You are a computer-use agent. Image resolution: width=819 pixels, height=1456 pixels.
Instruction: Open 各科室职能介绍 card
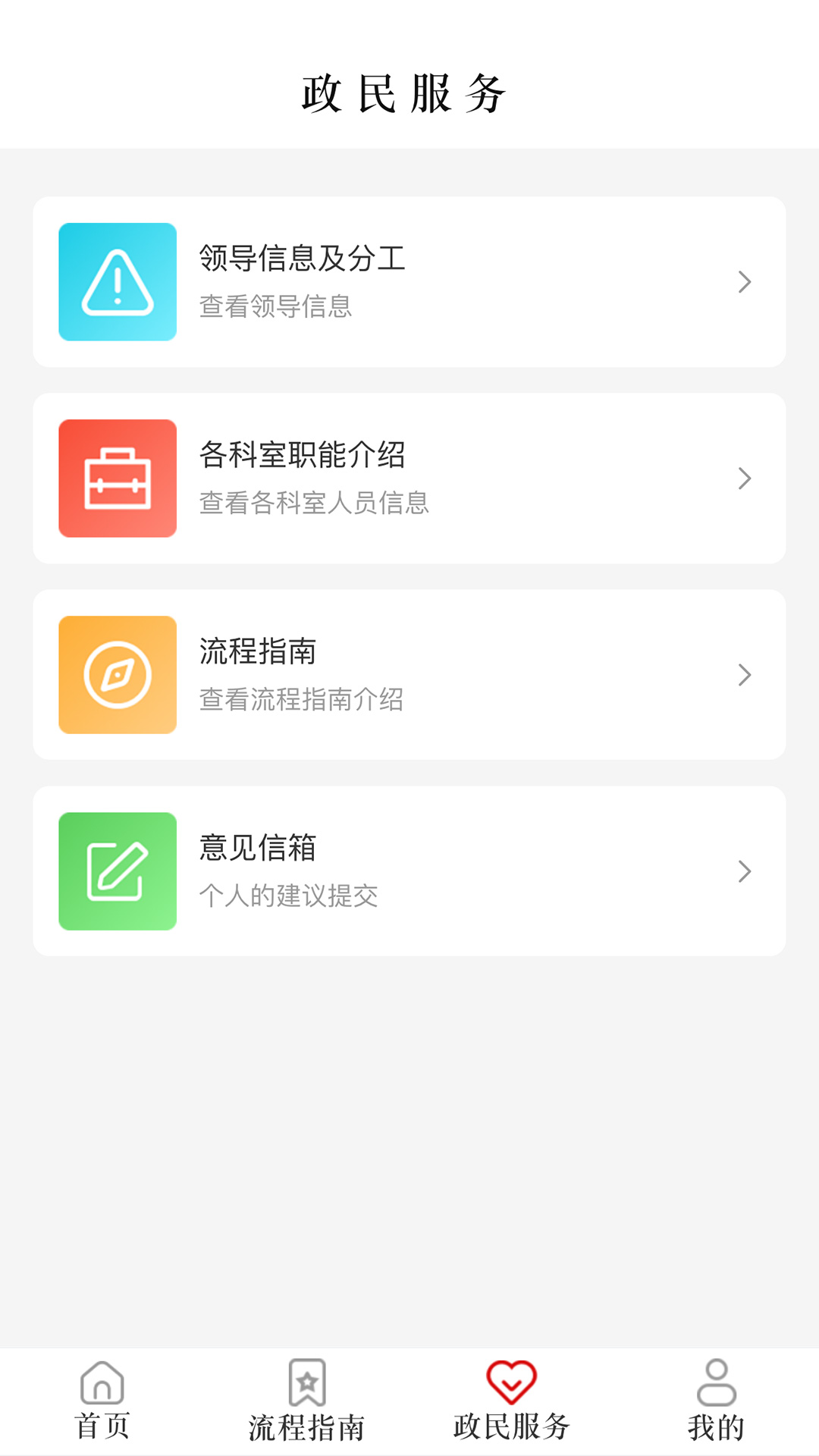pyautogui.click(x=409, y=479)
